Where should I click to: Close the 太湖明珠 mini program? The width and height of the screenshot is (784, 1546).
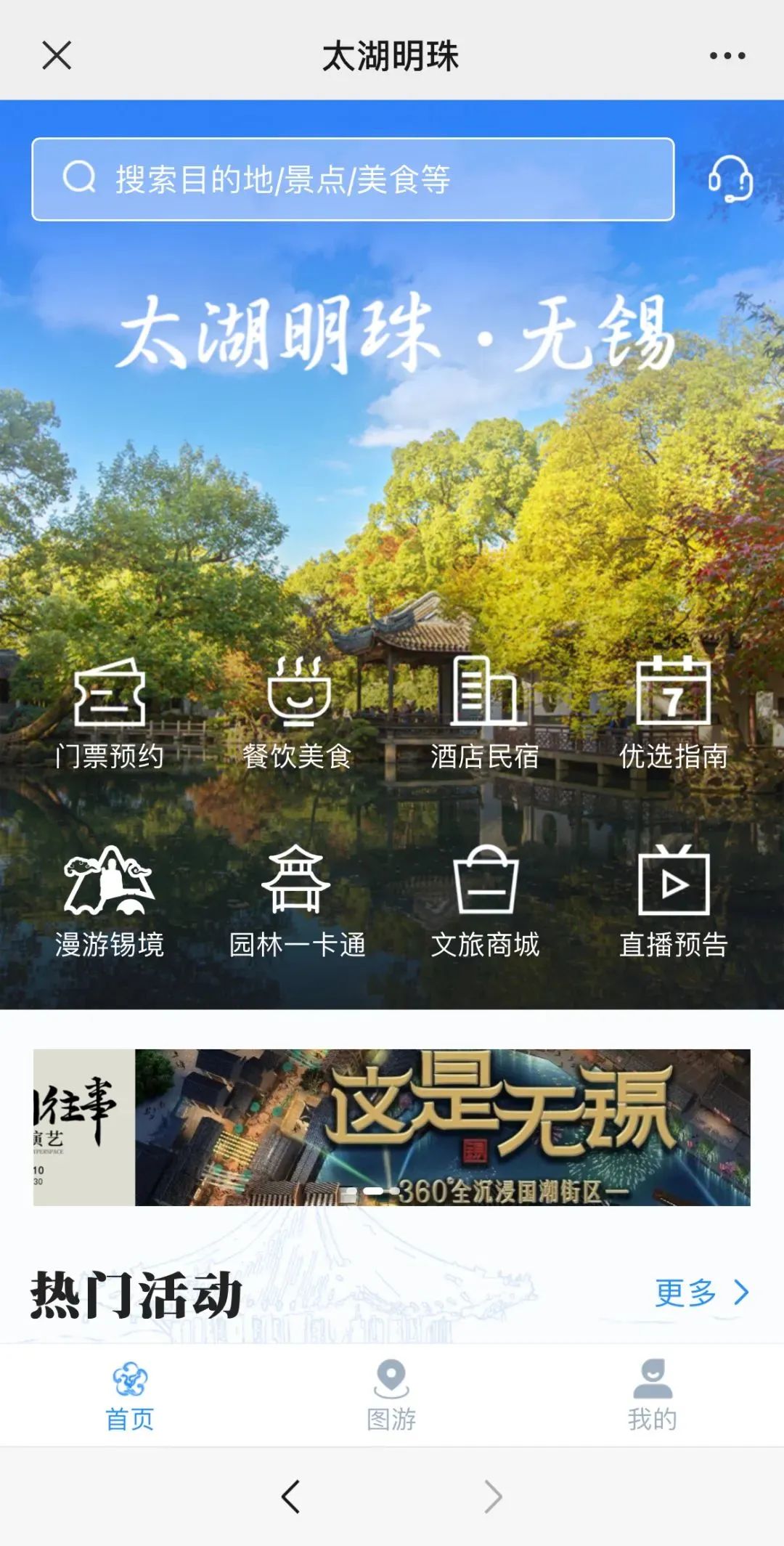[x=57, y=55]
